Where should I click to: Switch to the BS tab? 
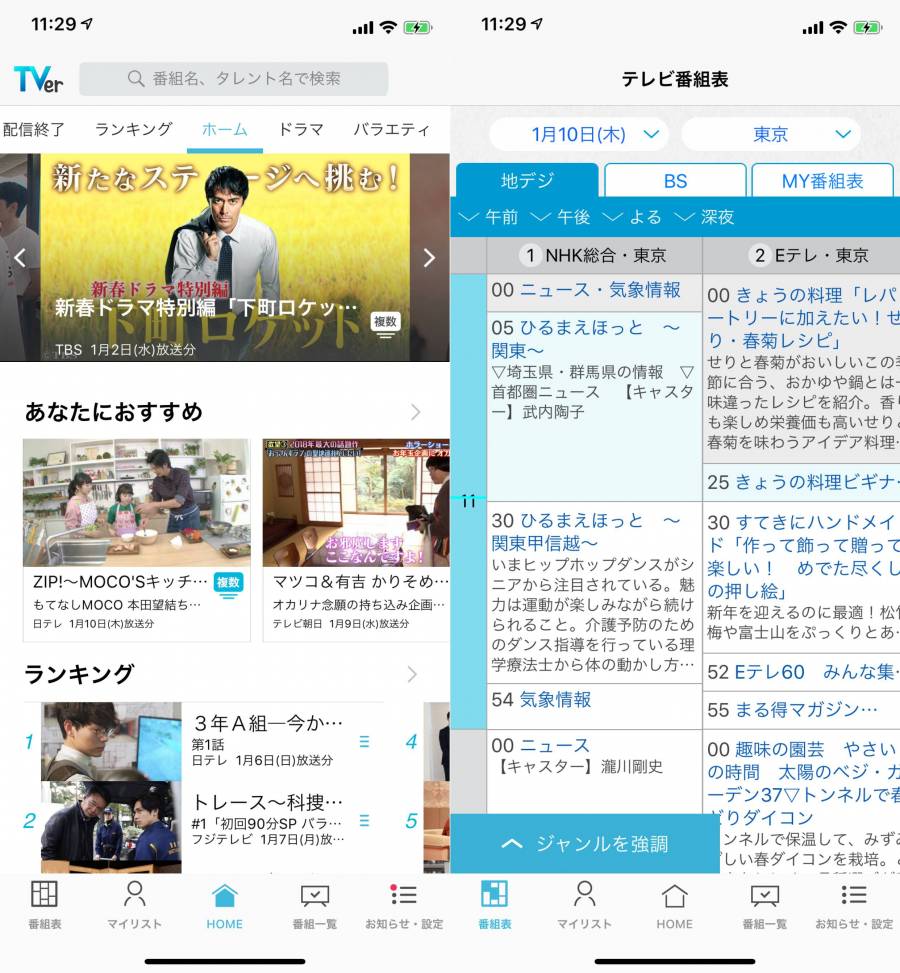coord(675,180)
